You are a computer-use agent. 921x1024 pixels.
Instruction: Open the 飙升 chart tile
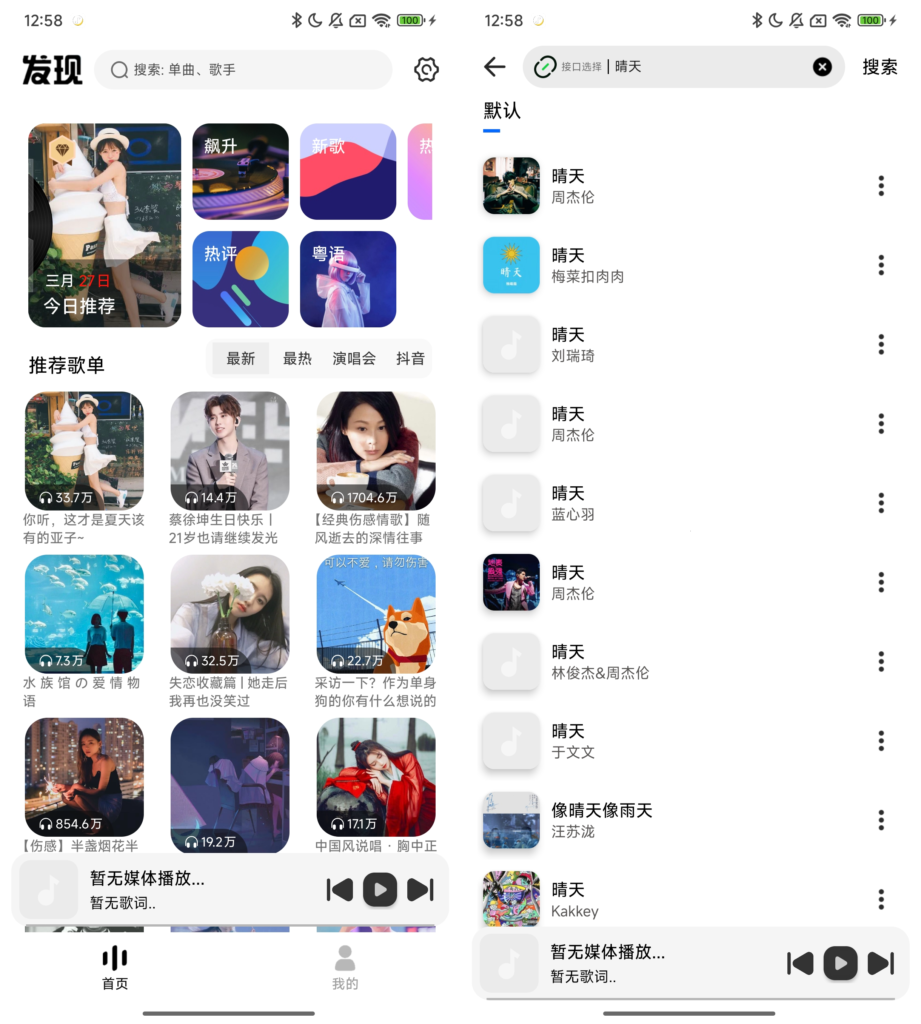coord(240,171)
